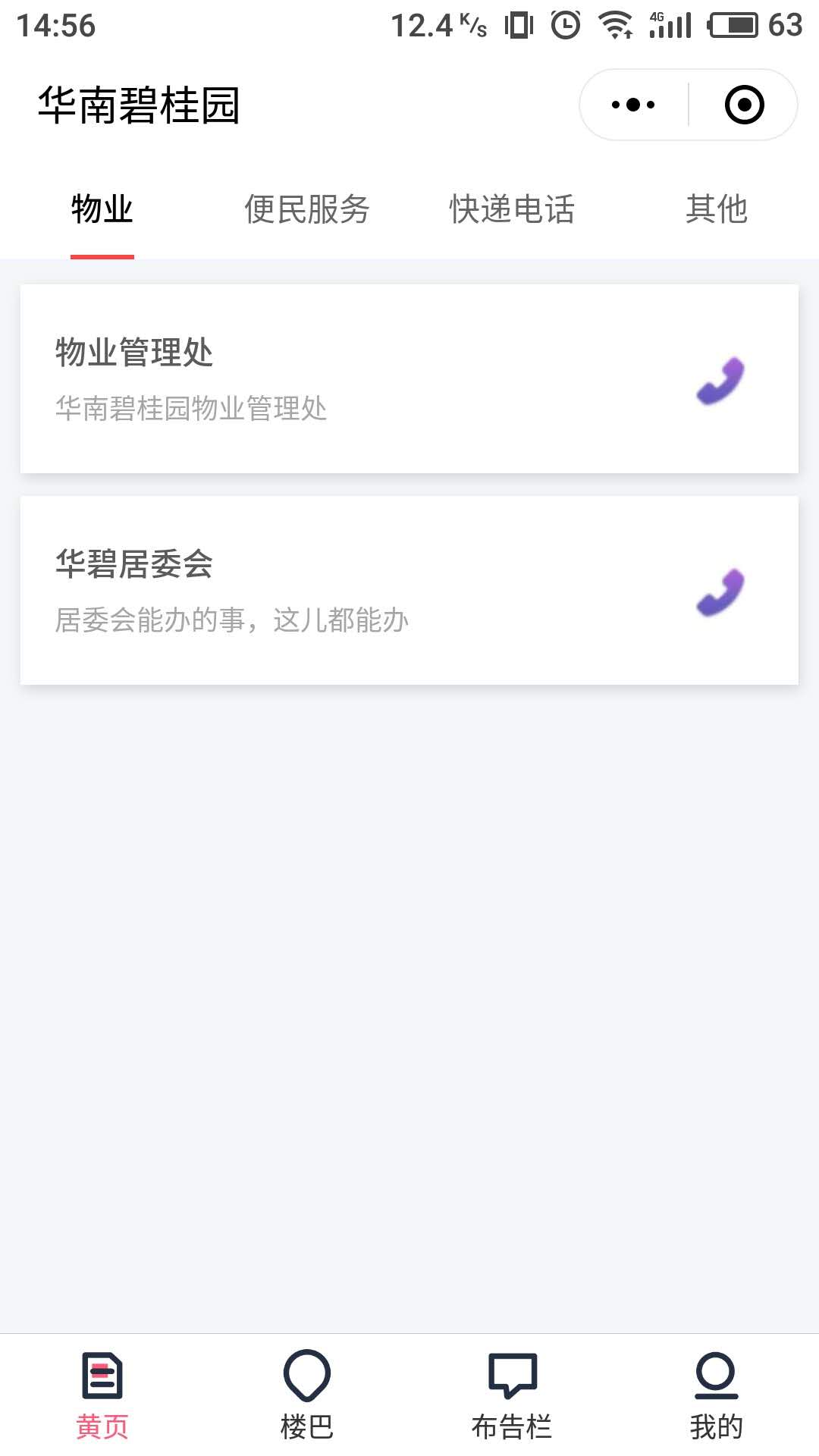Go to the 黄页 bottom tab
This screenshot has height=1456, width=819.
coord(102,1394)
